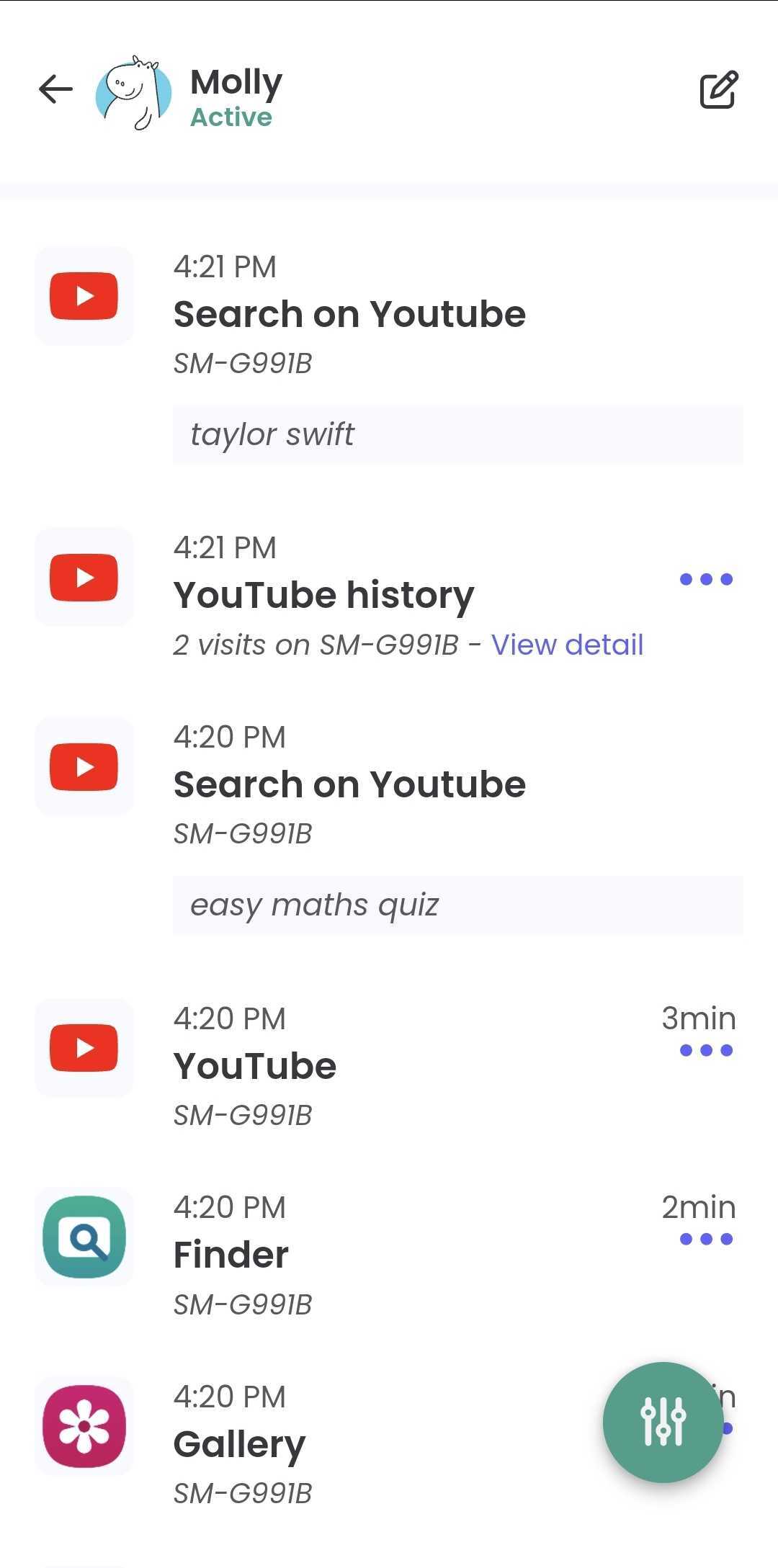Screen dimensions: 778x1568
Task: Open the three-dot menu on YouTube history
Action: tap(706, 578)
